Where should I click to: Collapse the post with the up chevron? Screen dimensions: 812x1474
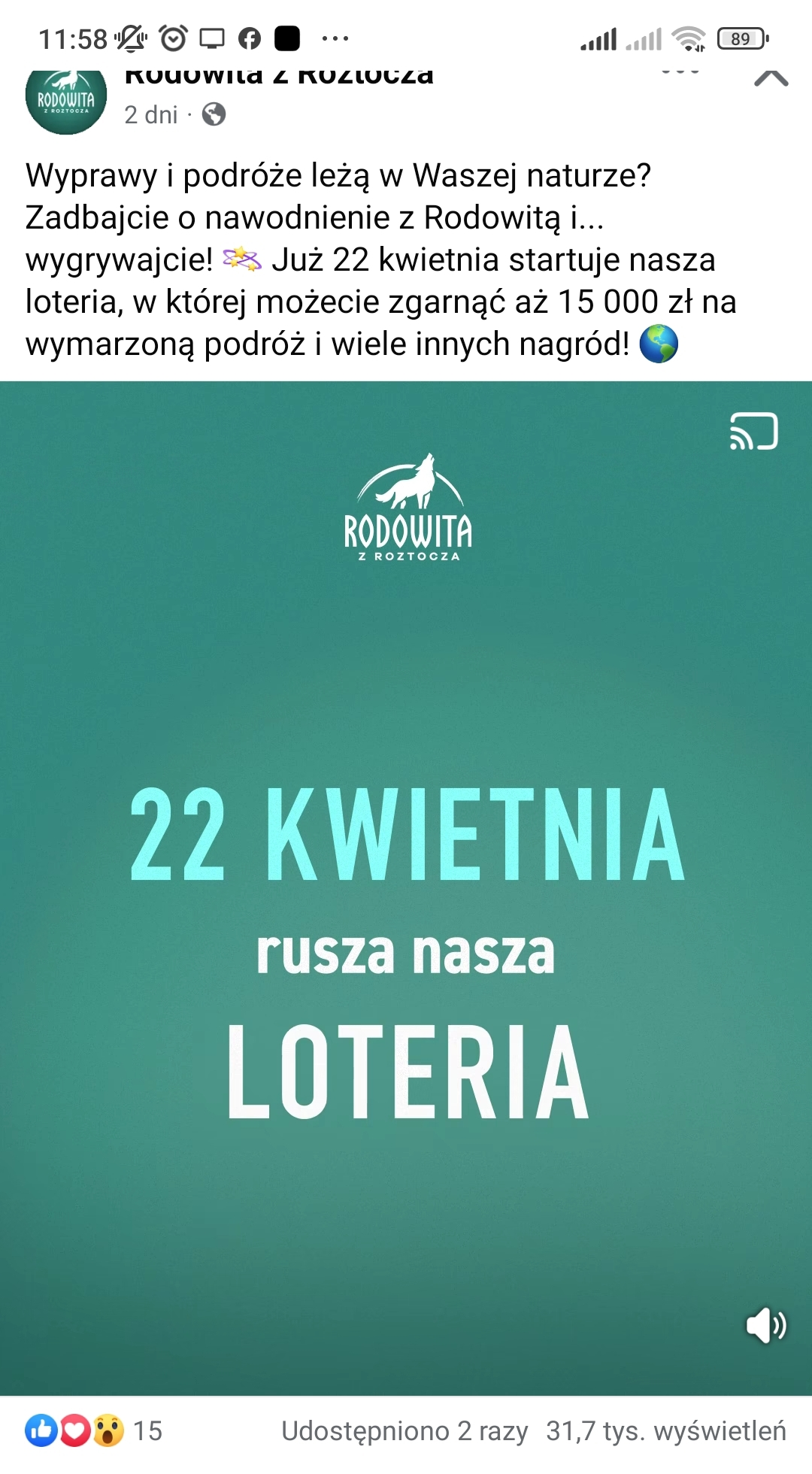(x=771, y=77)
